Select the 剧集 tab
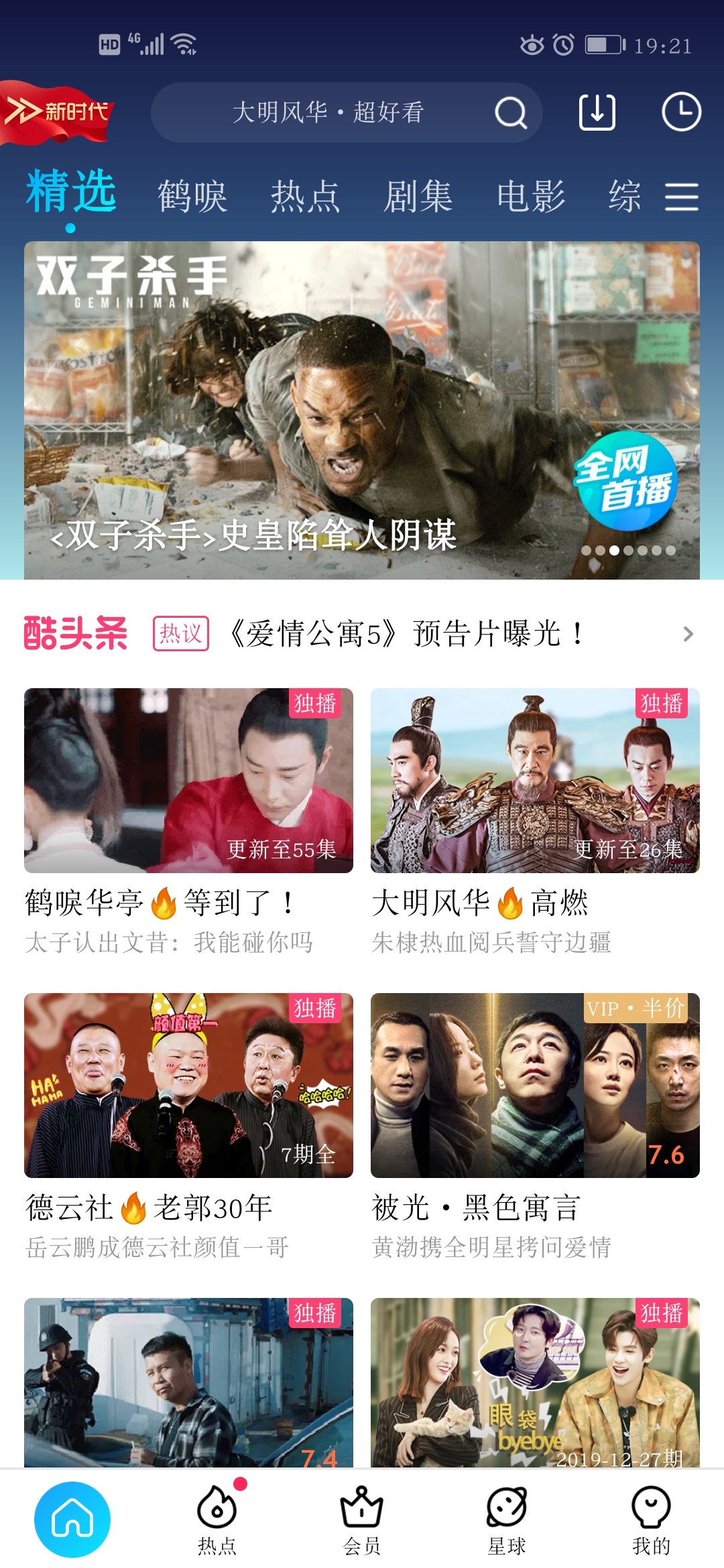The width and height of the screenshot is (724, 1568). [418, 196]
